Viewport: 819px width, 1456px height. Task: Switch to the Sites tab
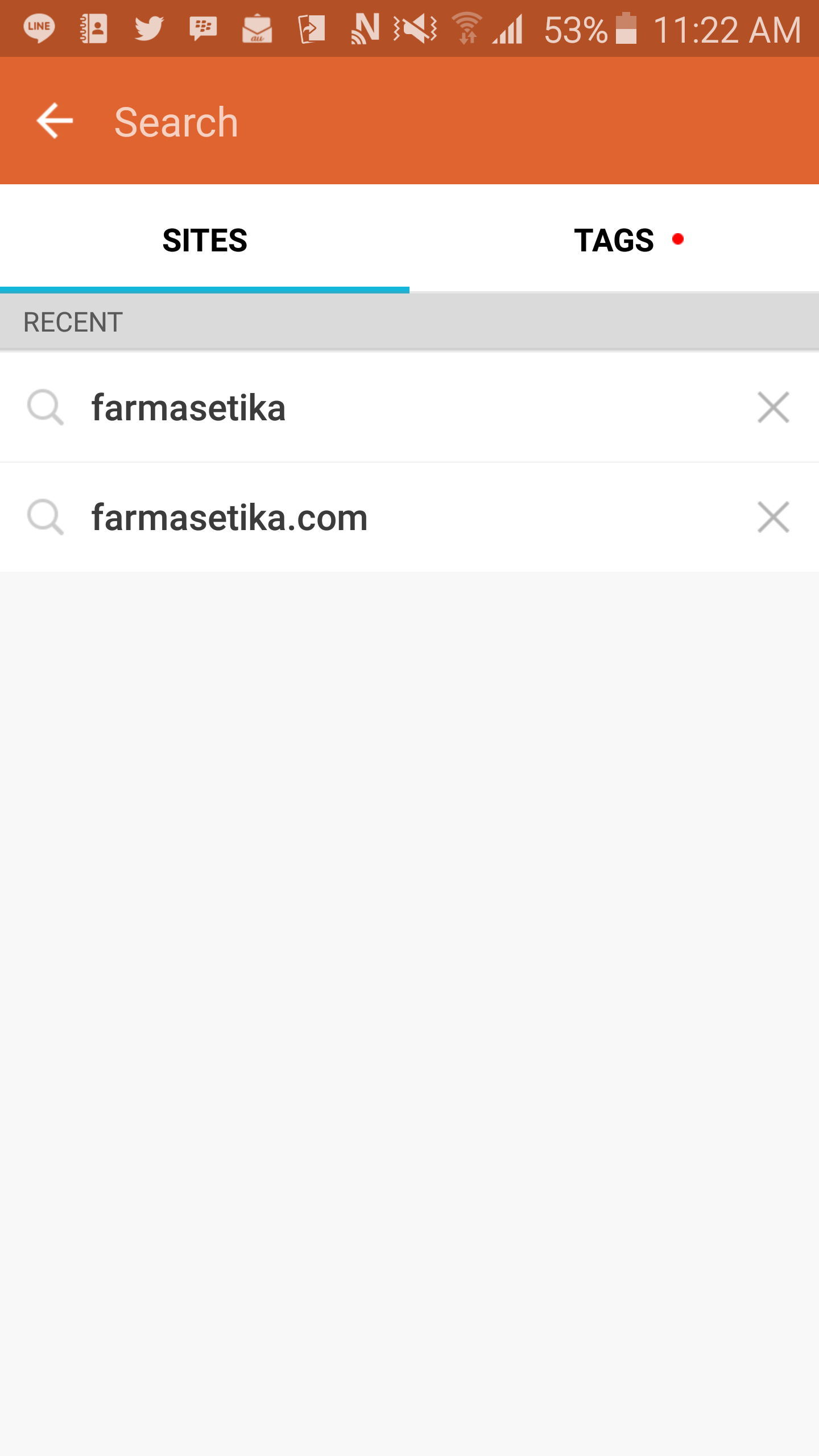205,240
